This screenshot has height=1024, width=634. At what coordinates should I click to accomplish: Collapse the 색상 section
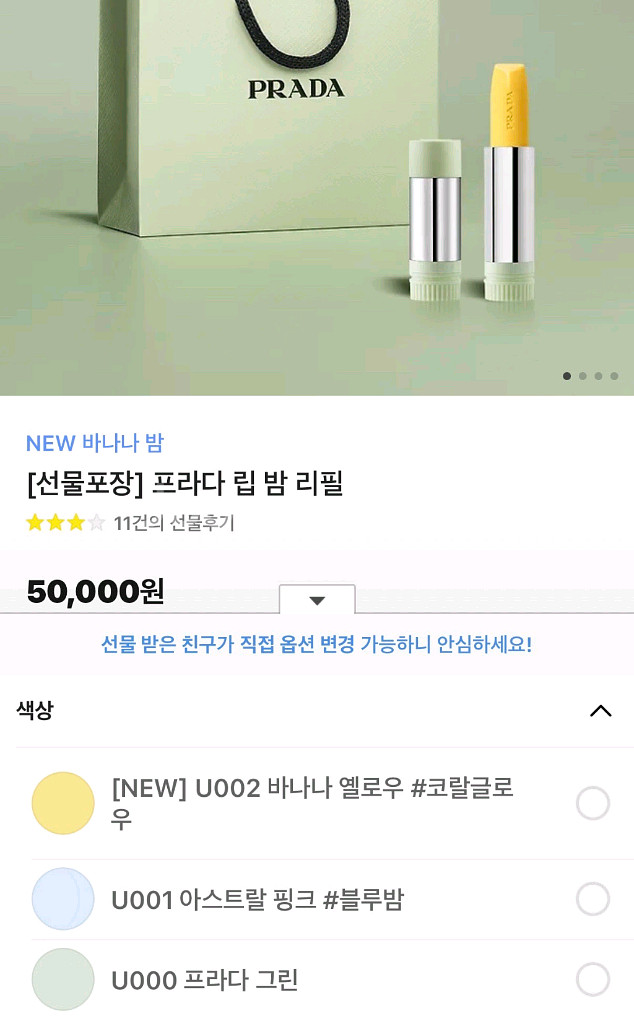click(600, 711)
